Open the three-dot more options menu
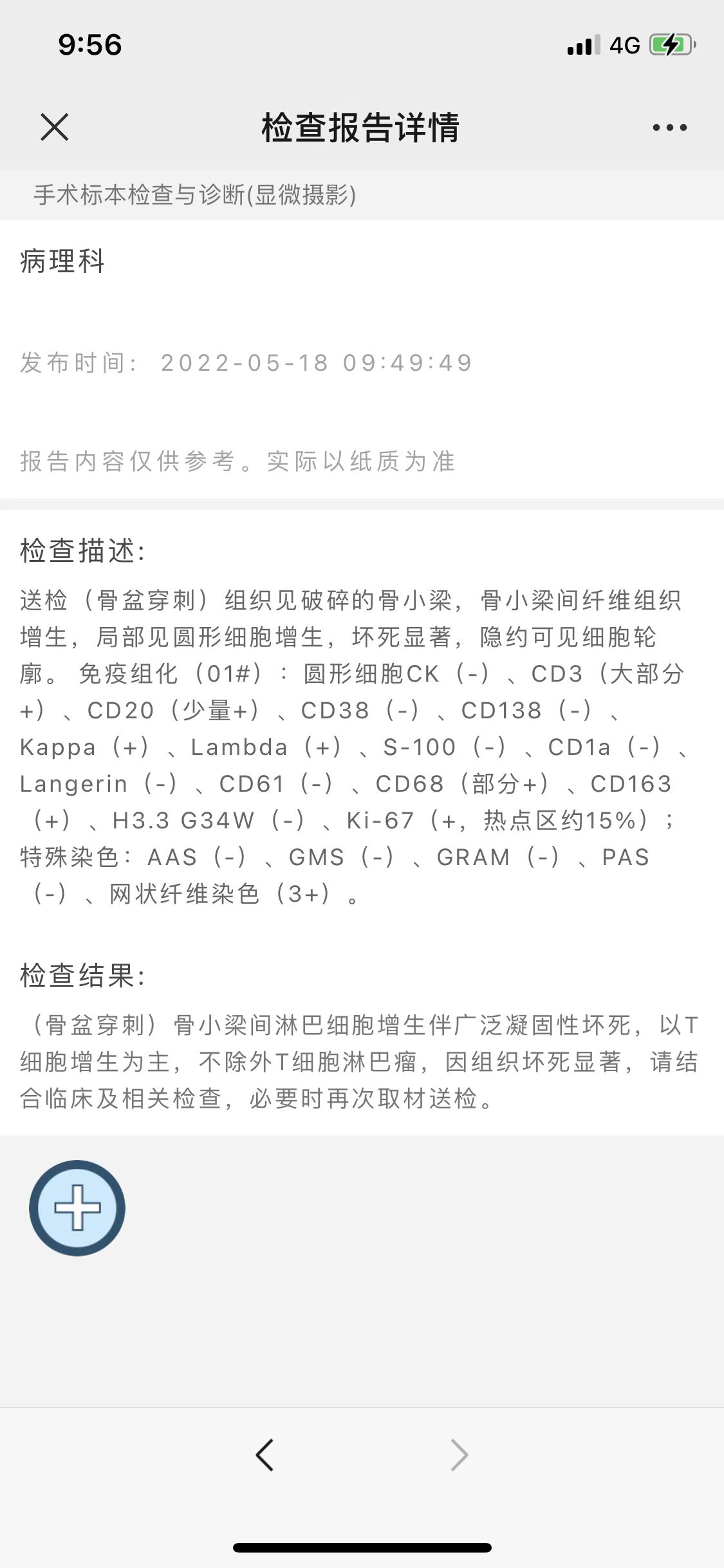The image size is (724, 1568). 669,127
